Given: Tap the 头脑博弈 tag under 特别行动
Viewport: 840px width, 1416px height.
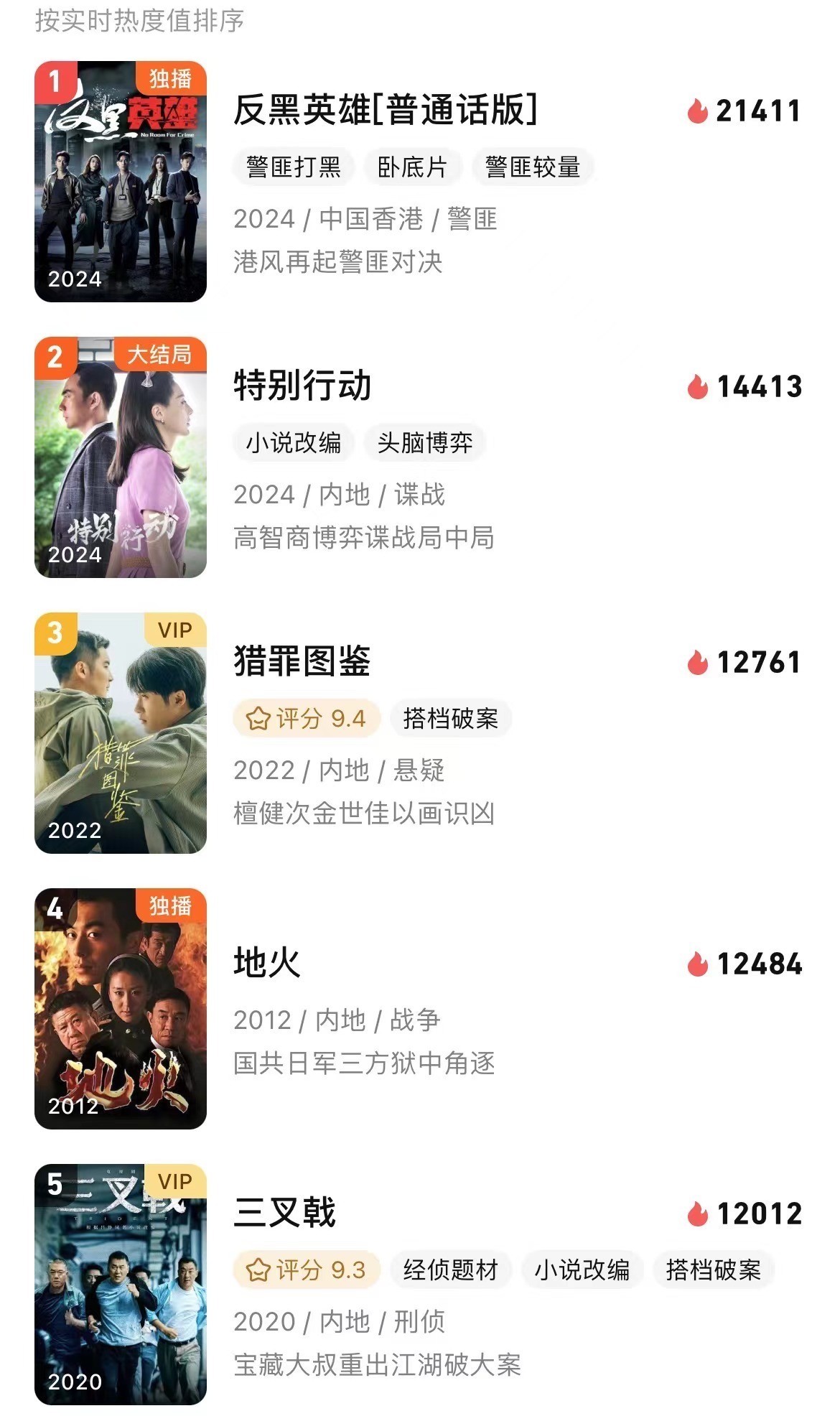Looking at the screenshot, I should [x=425, y=443].
